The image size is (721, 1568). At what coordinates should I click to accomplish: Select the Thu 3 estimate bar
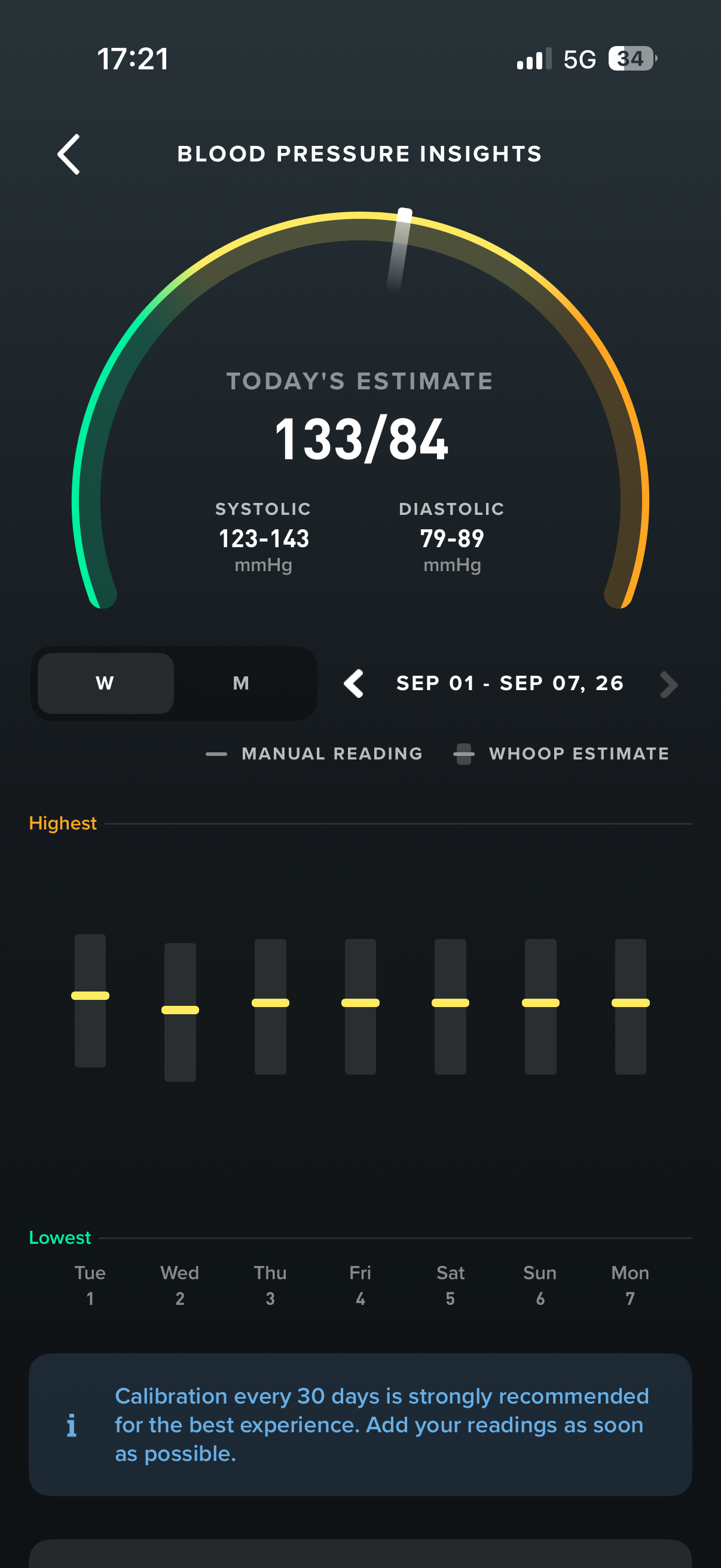(270, 1006)
